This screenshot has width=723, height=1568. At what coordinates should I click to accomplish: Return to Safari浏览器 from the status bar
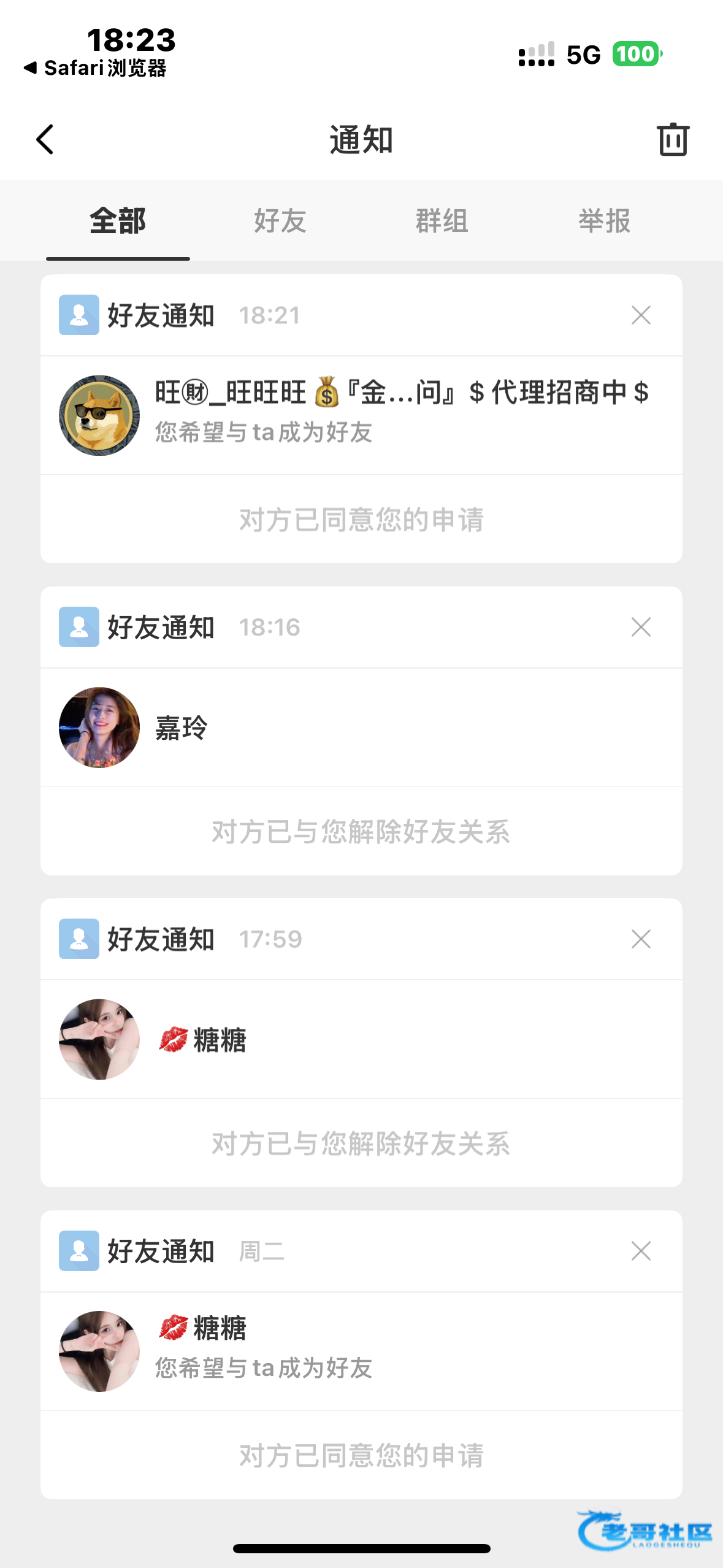tap(95, 68)
